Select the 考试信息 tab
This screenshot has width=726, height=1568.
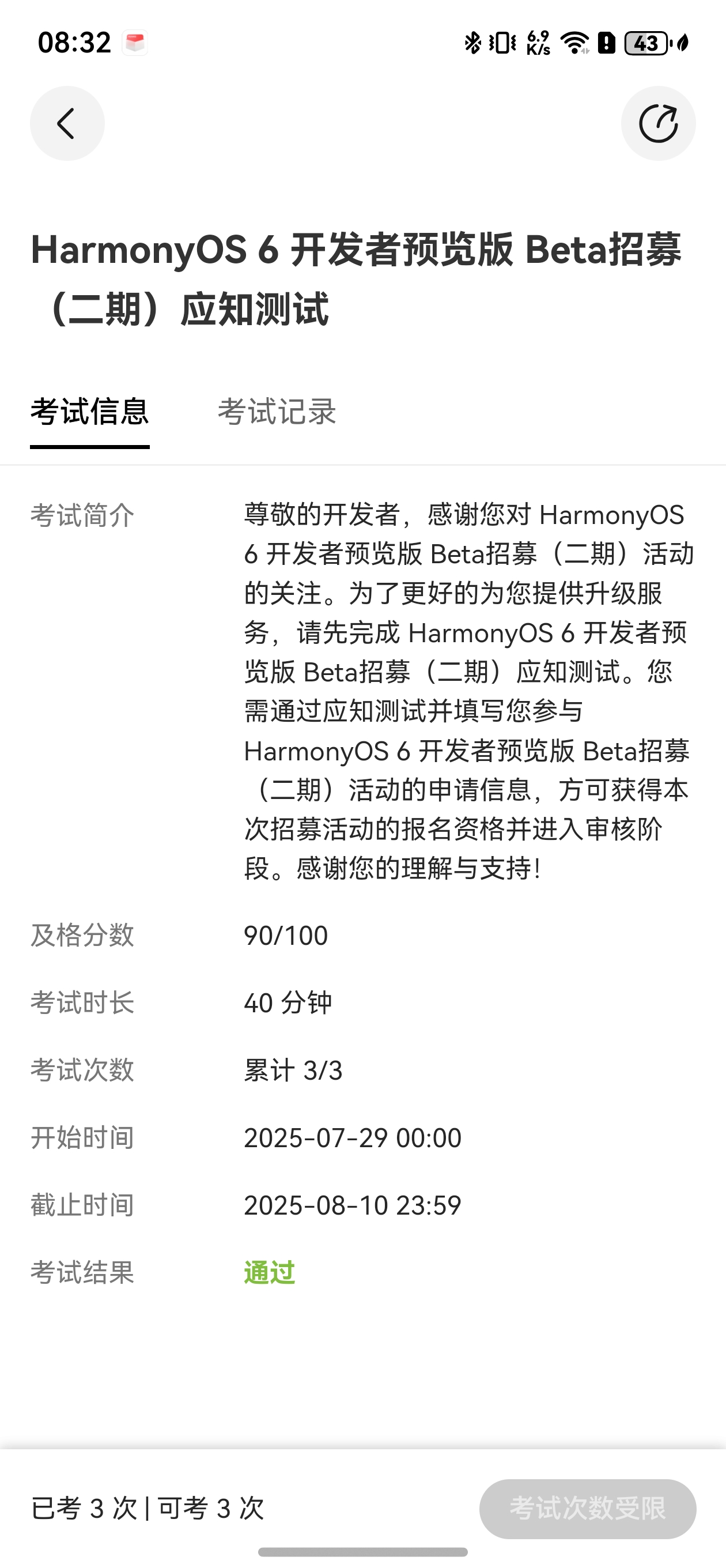coord(89,412)
